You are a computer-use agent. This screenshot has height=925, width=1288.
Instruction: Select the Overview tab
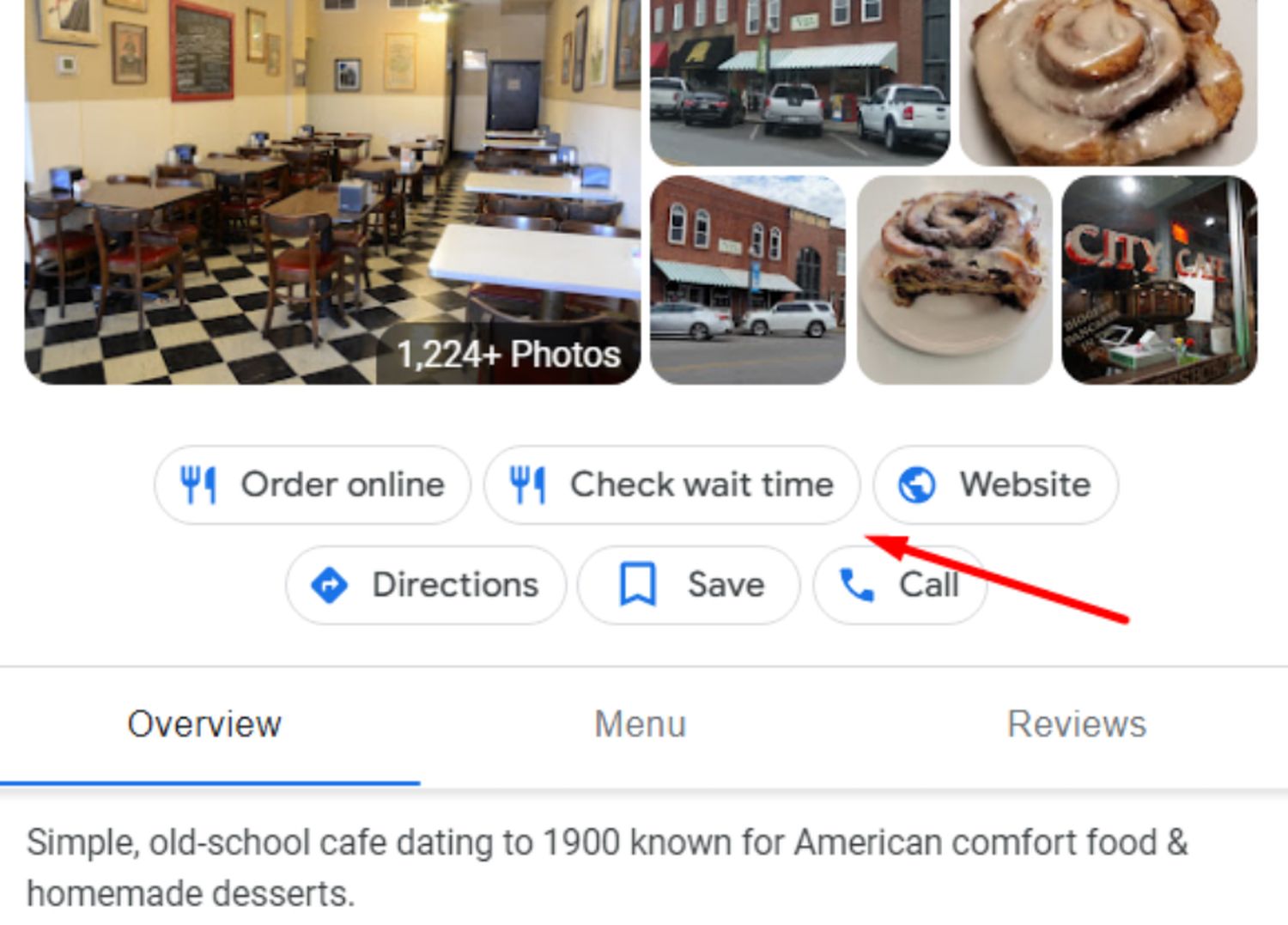point(204,724)
